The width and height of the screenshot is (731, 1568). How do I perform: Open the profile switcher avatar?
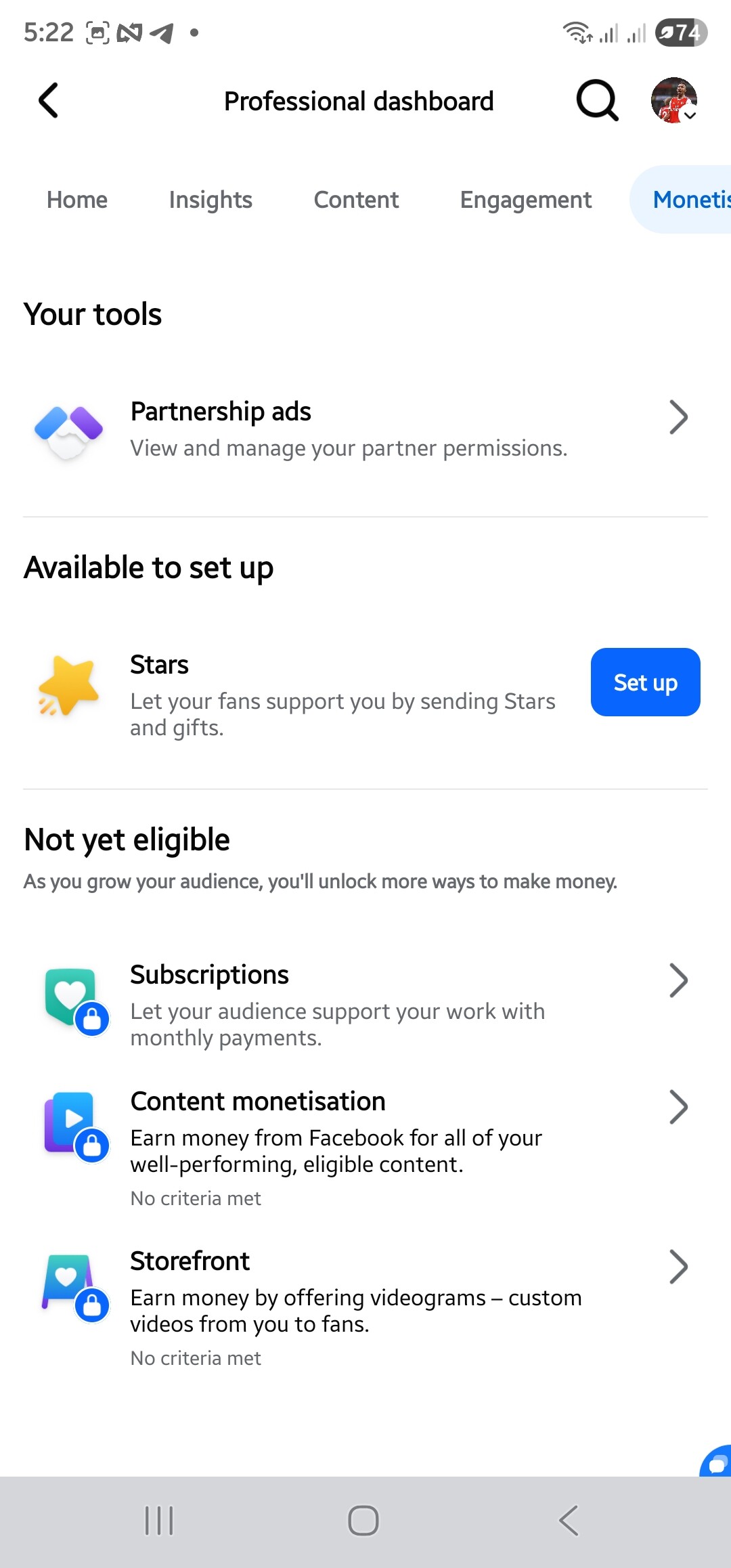click(x=674, y=100)
